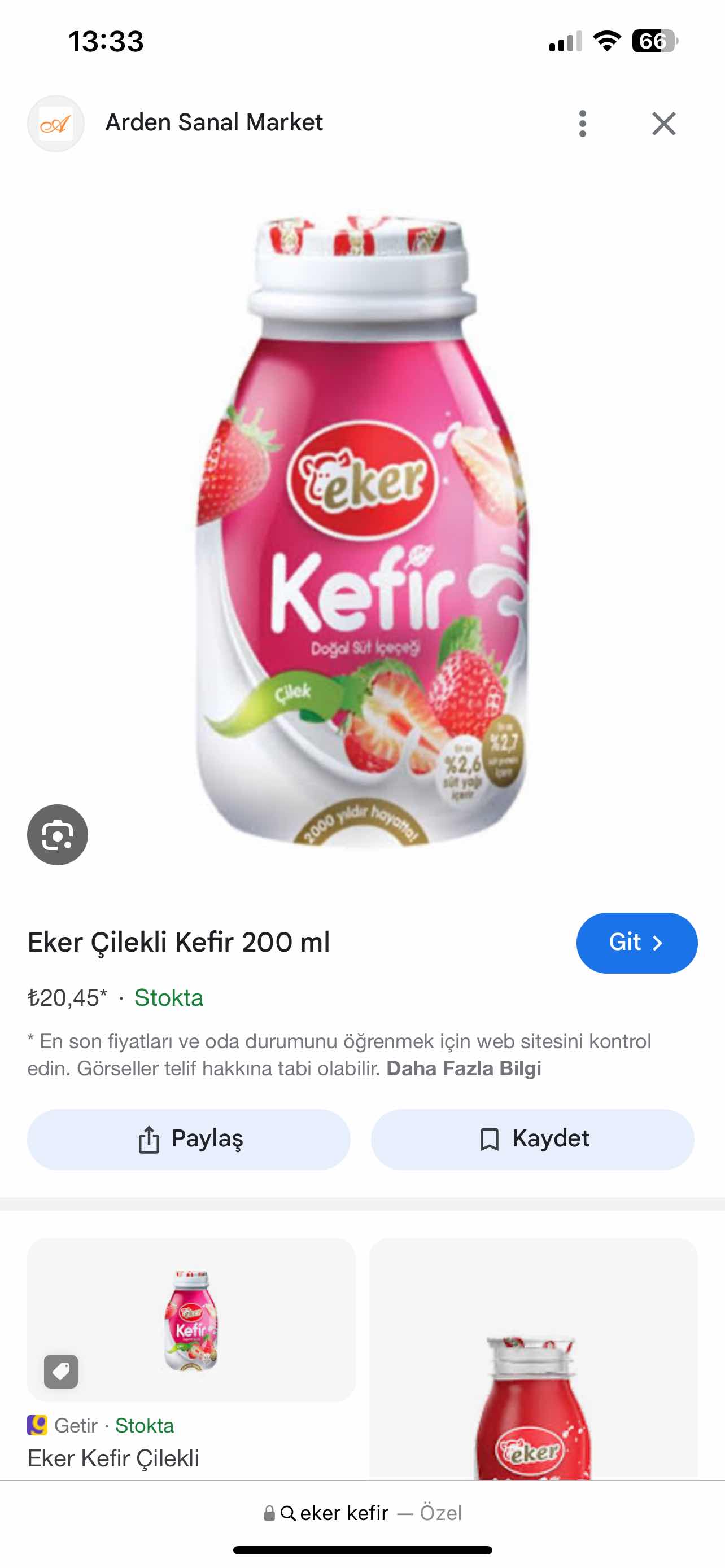The image size is (725, 1568).
Task: Go to the Arden Sanal Market page
Action: [x=636, y=943]
